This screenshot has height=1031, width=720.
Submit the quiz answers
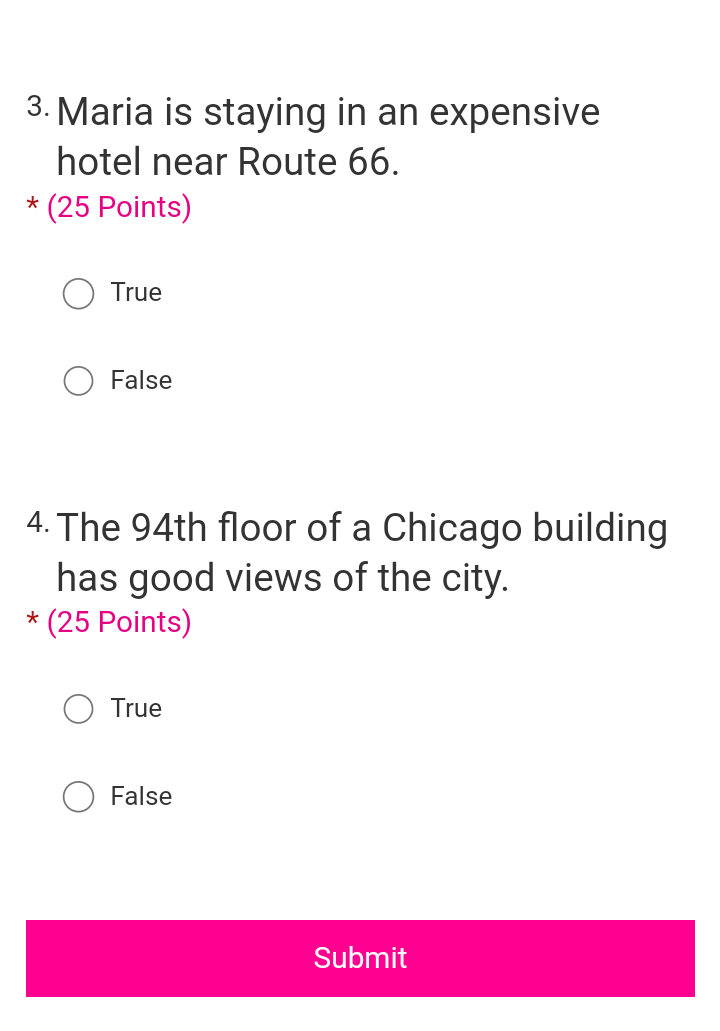tap(360, 957)
